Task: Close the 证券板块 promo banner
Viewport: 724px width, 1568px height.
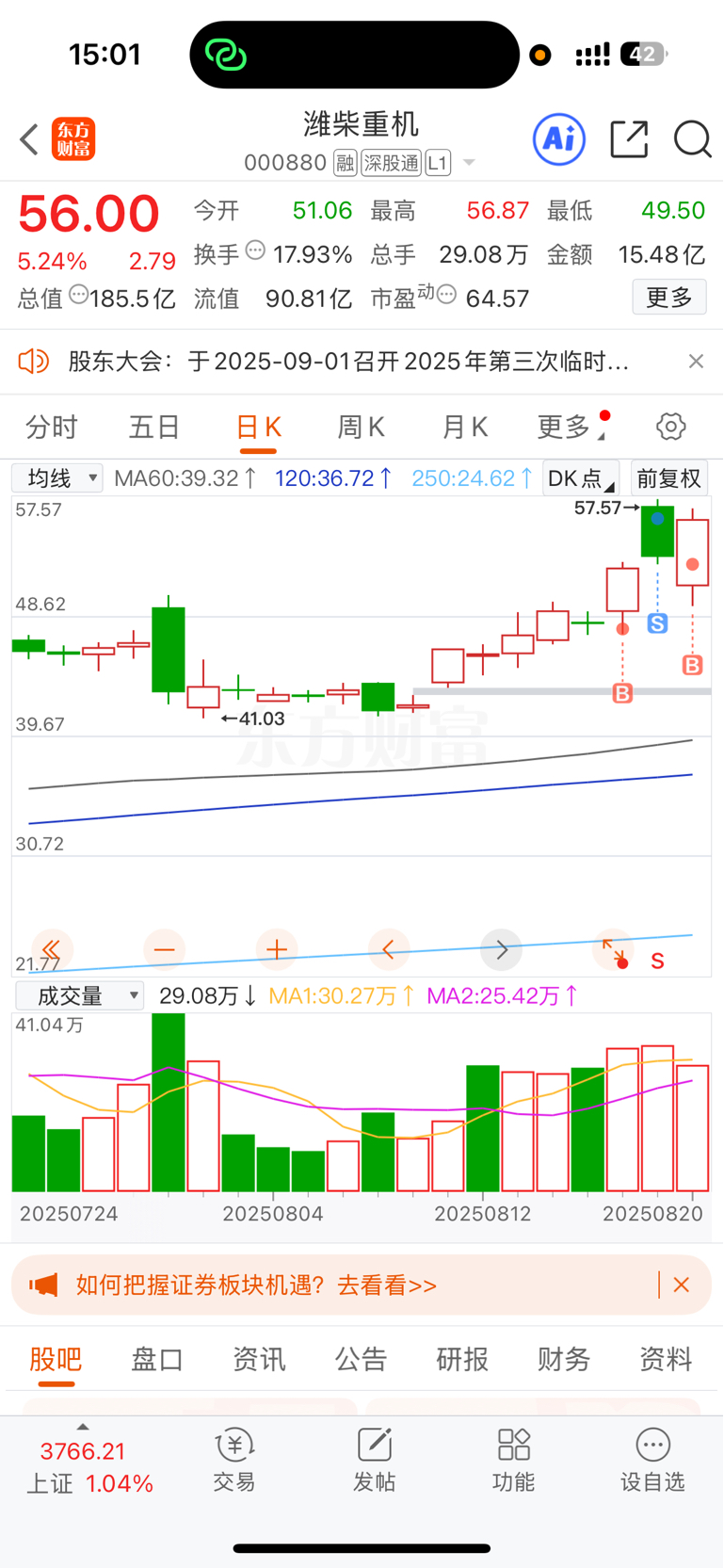Action: (682, 1285)
